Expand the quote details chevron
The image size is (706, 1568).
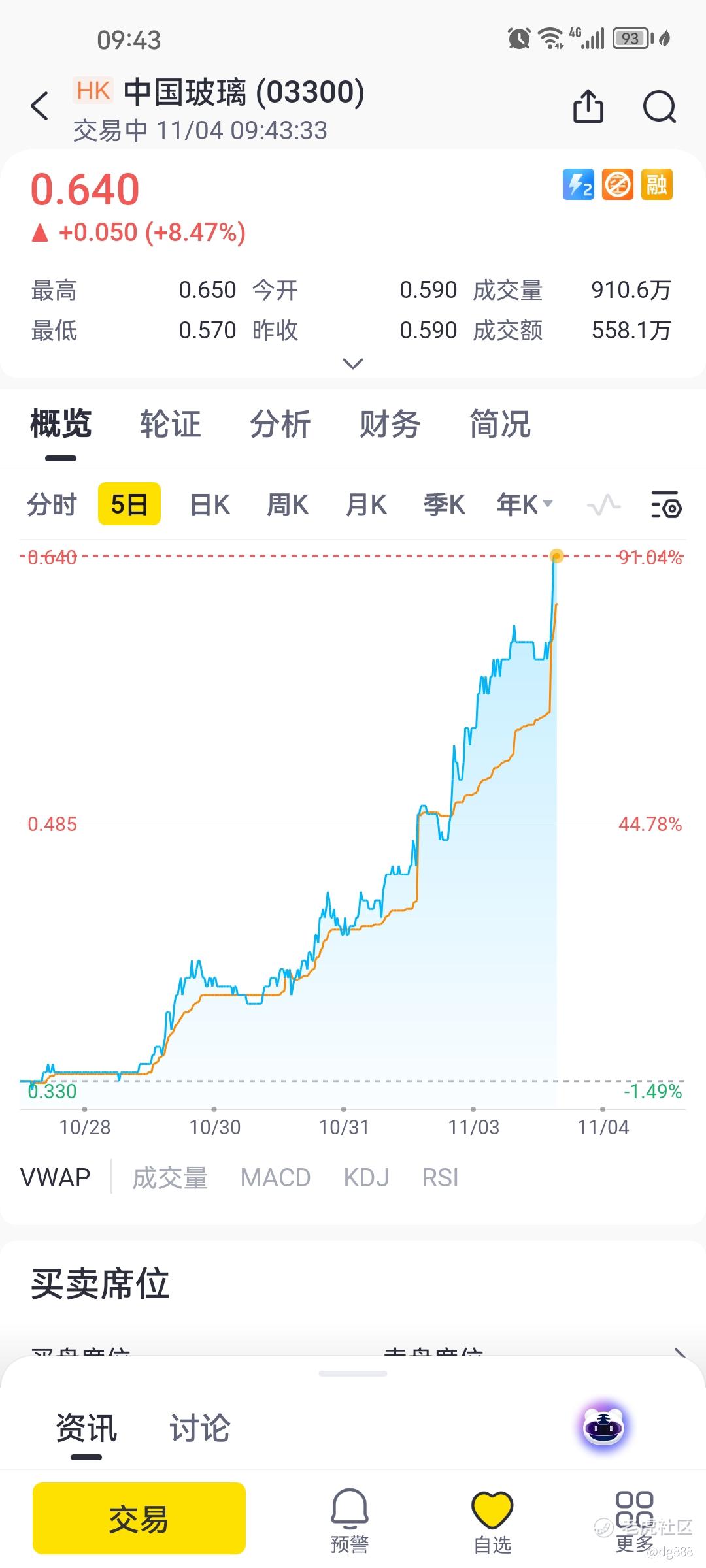click(x=353, y=364)
